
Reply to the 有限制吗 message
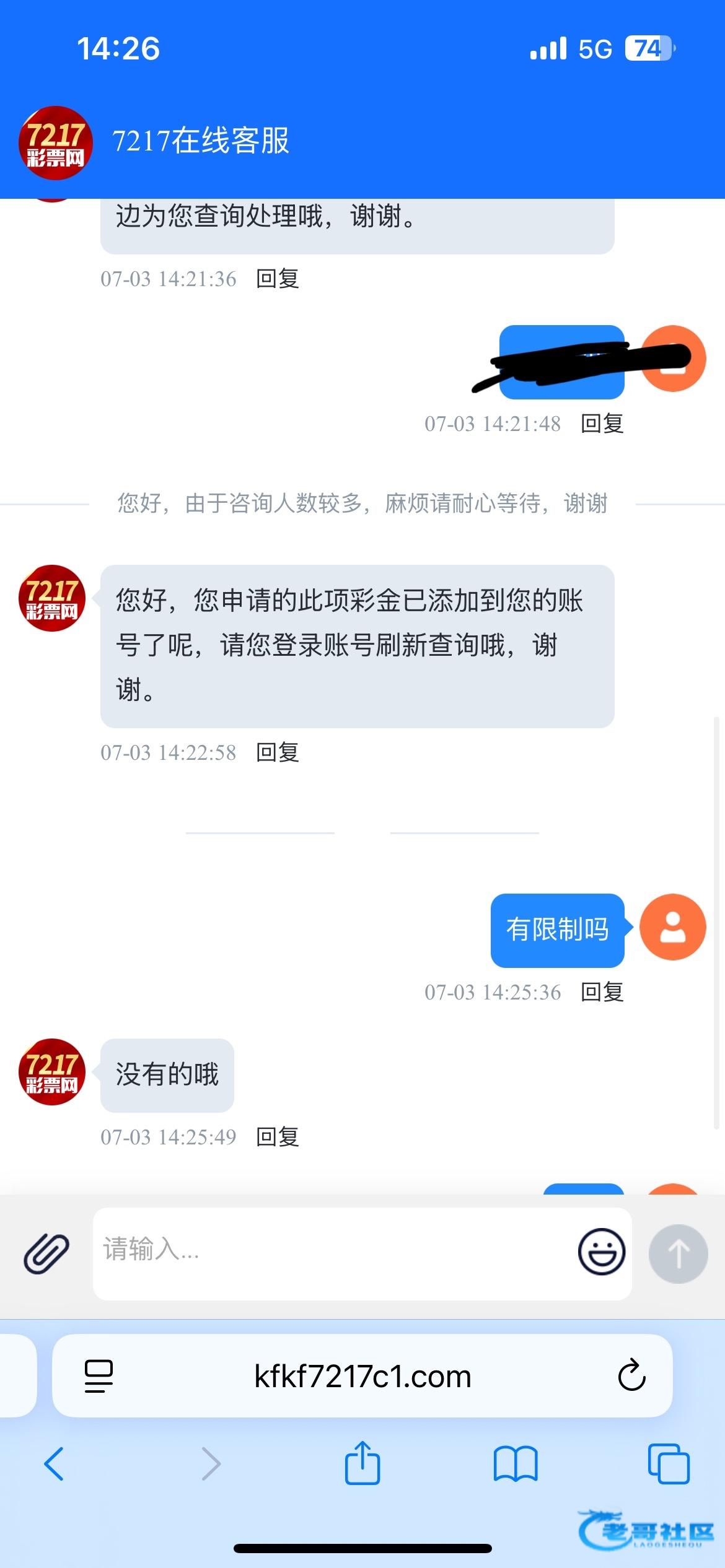[x=602, y=992]
